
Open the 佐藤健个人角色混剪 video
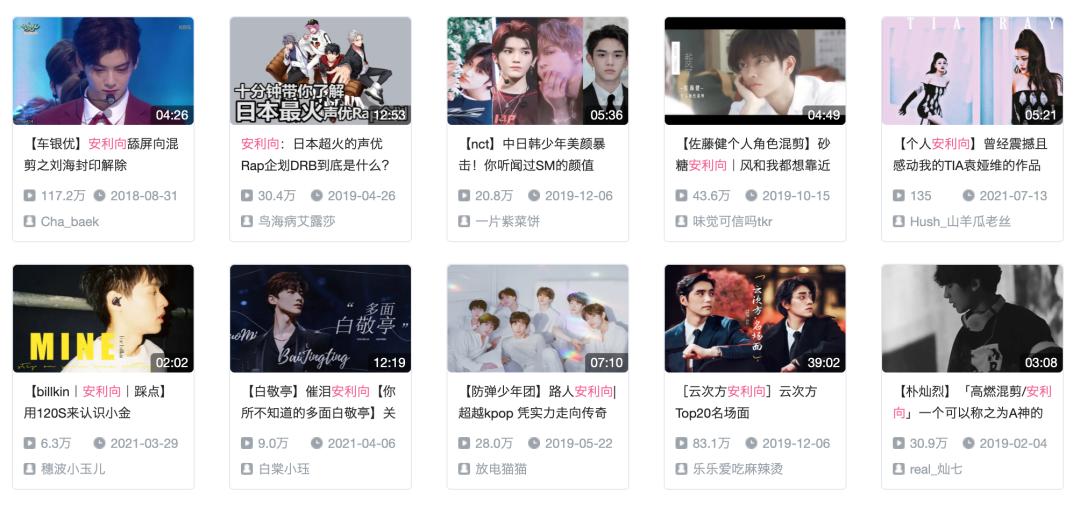755,70
